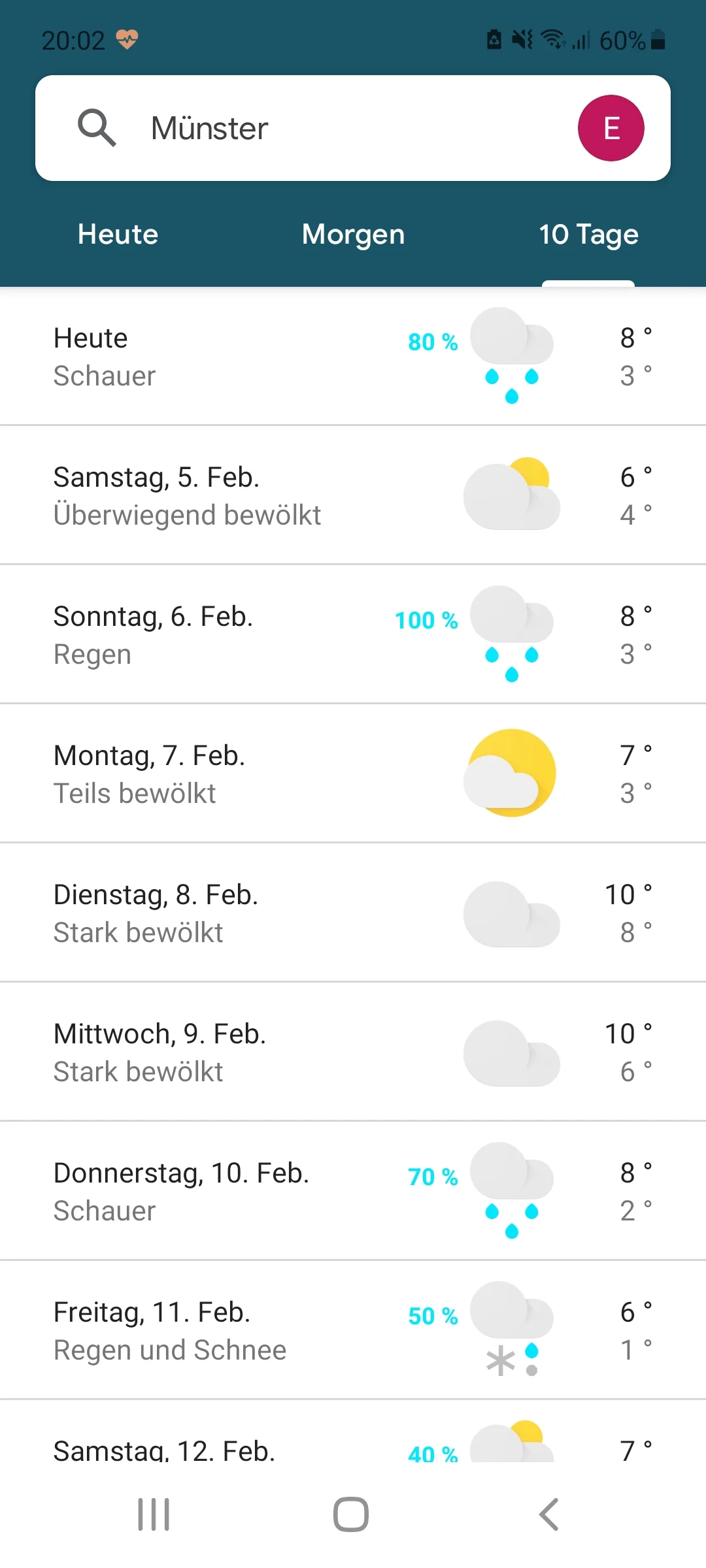Switch to the Heute tab
The width and height of the screenshot is (706, 1568).
[116, 234]
